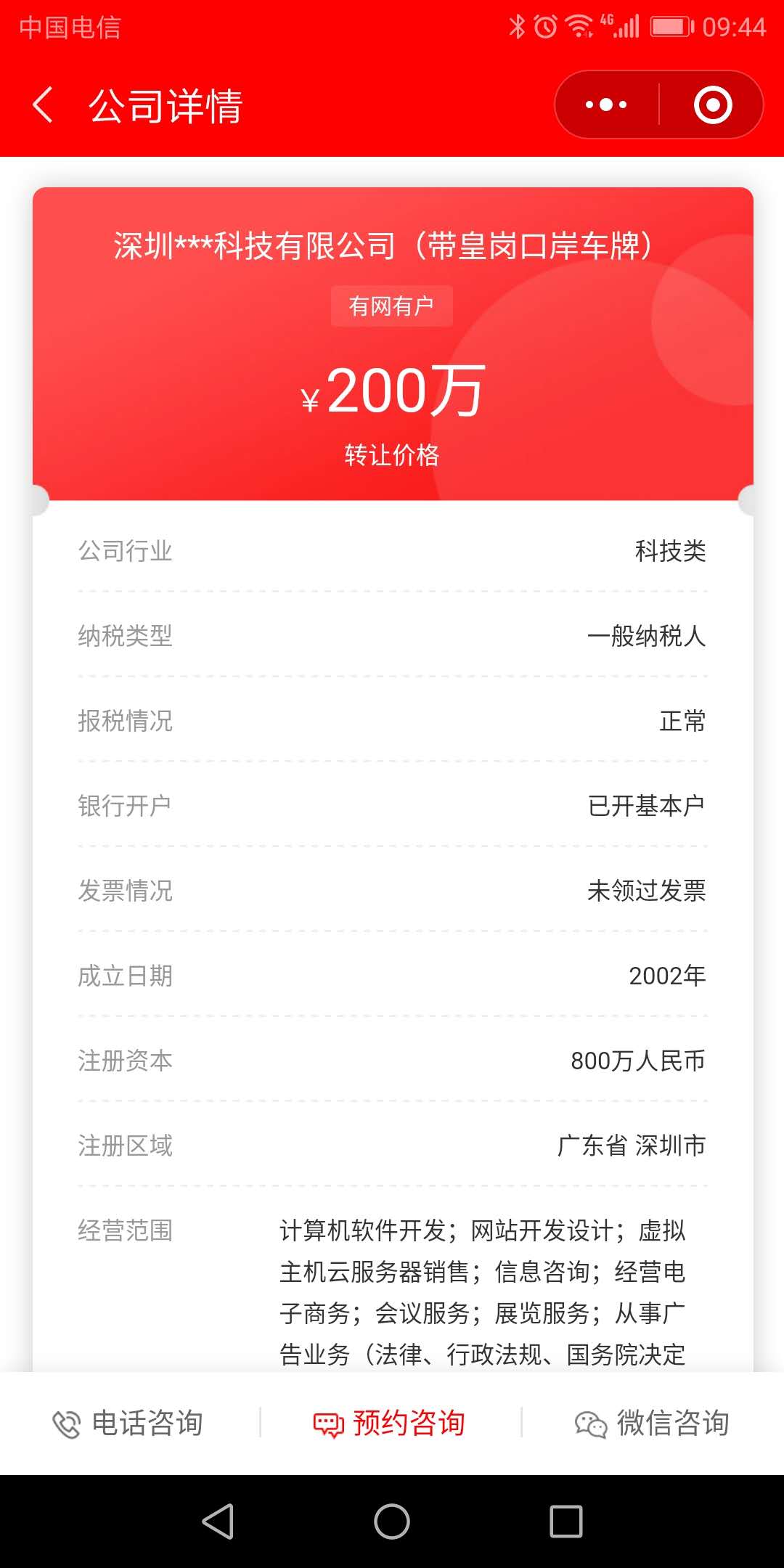Choose 微信咨询 to consult via WeChat
The height and width of the screenshot is (1568, 784).
(652, 1424)
